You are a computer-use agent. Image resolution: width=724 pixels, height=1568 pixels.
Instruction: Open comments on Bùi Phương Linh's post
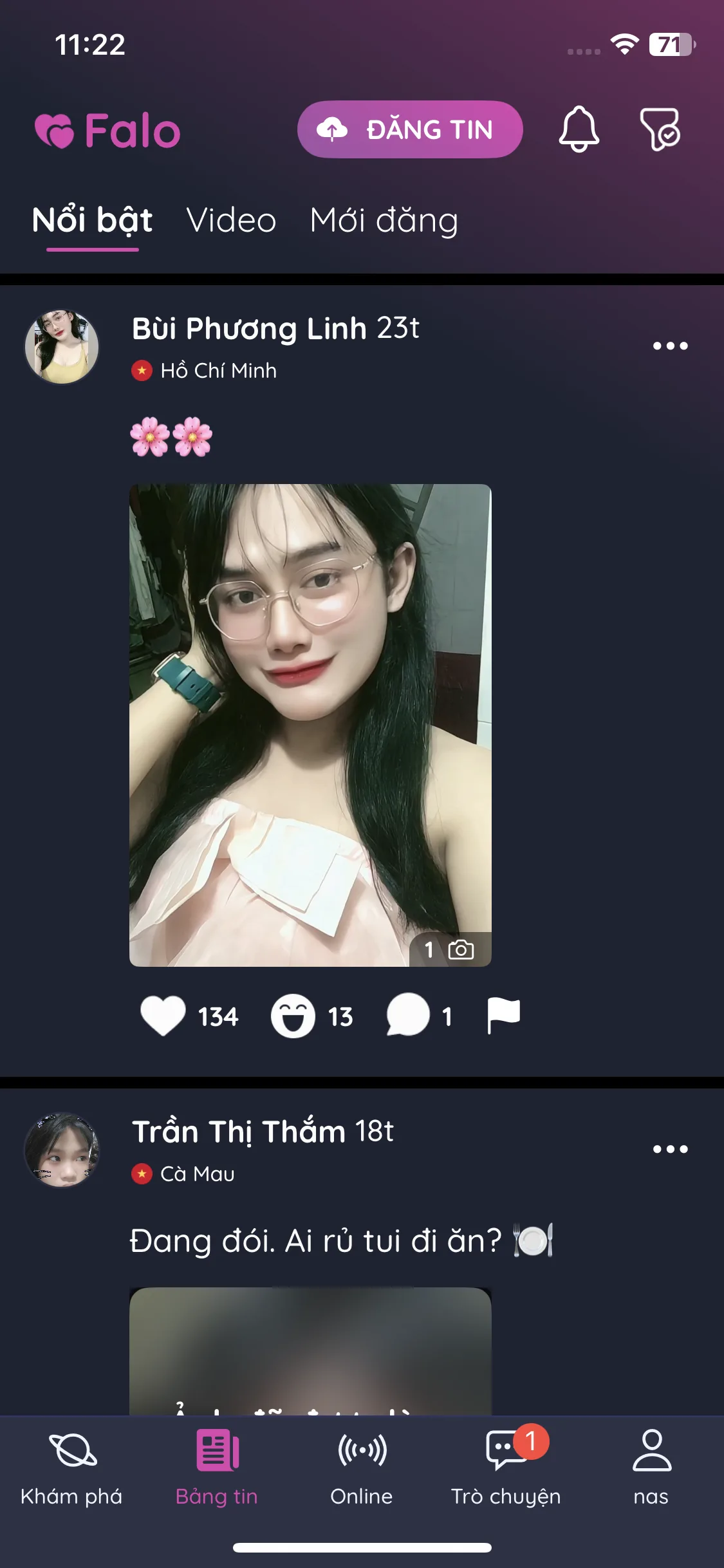click(x=408, y=1015)
